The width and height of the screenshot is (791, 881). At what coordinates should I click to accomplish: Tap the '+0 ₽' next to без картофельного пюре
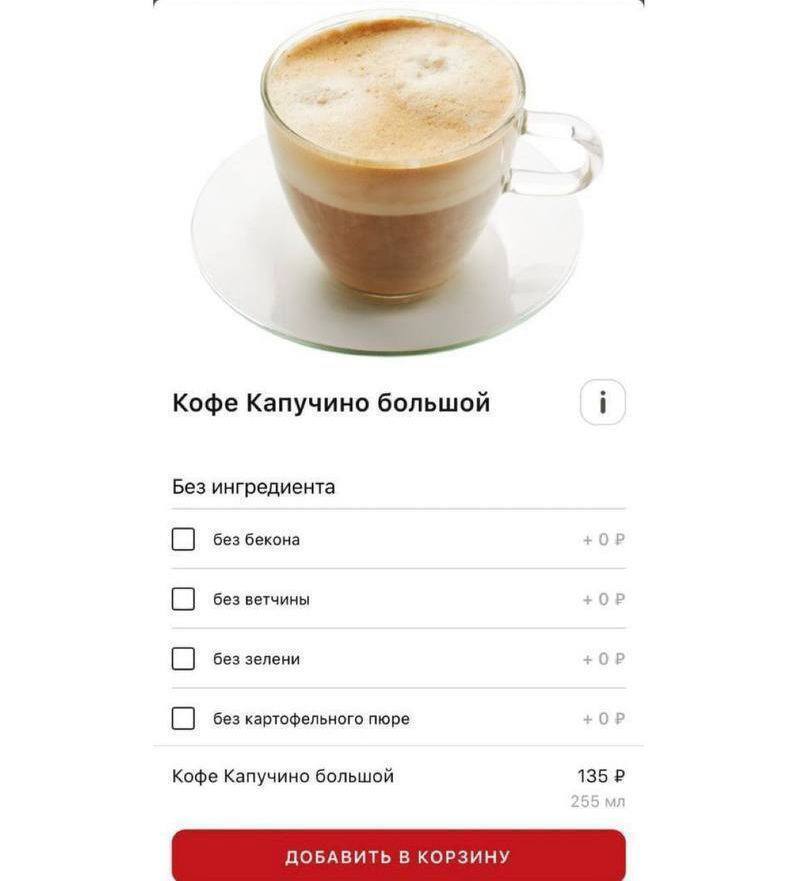pos(604,719)
